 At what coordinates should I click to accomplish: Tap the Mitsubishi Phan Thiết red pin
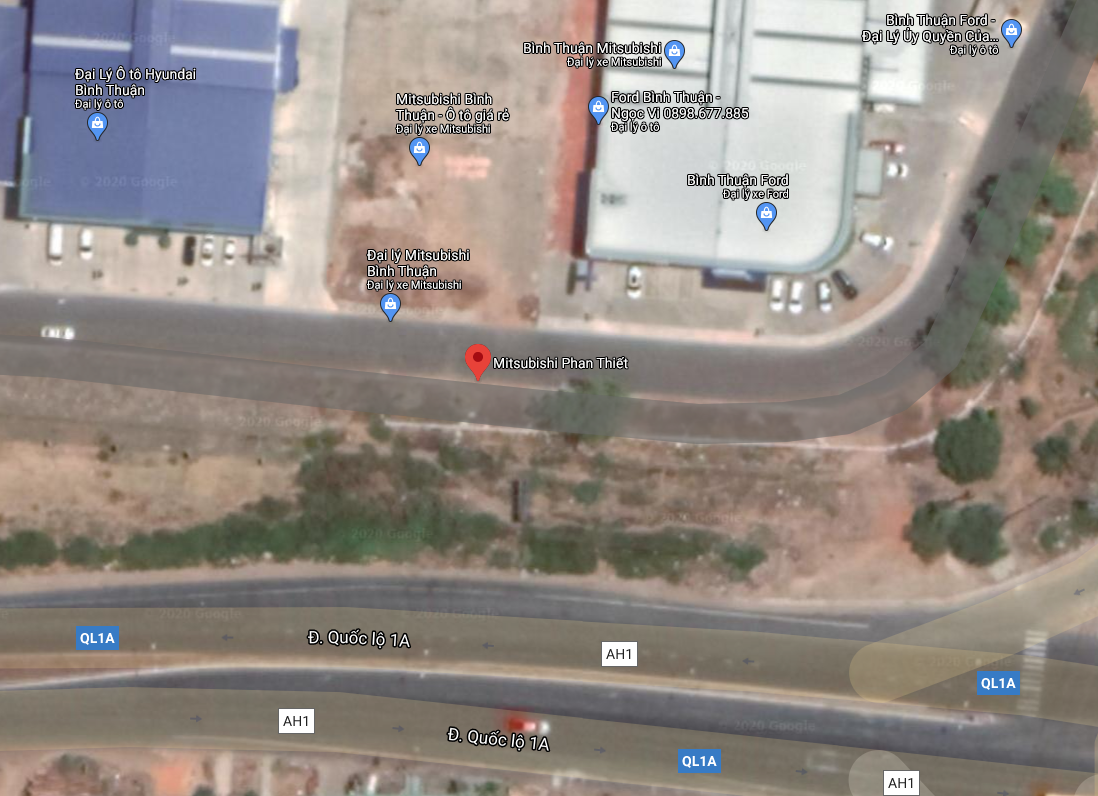pos(478,360)
